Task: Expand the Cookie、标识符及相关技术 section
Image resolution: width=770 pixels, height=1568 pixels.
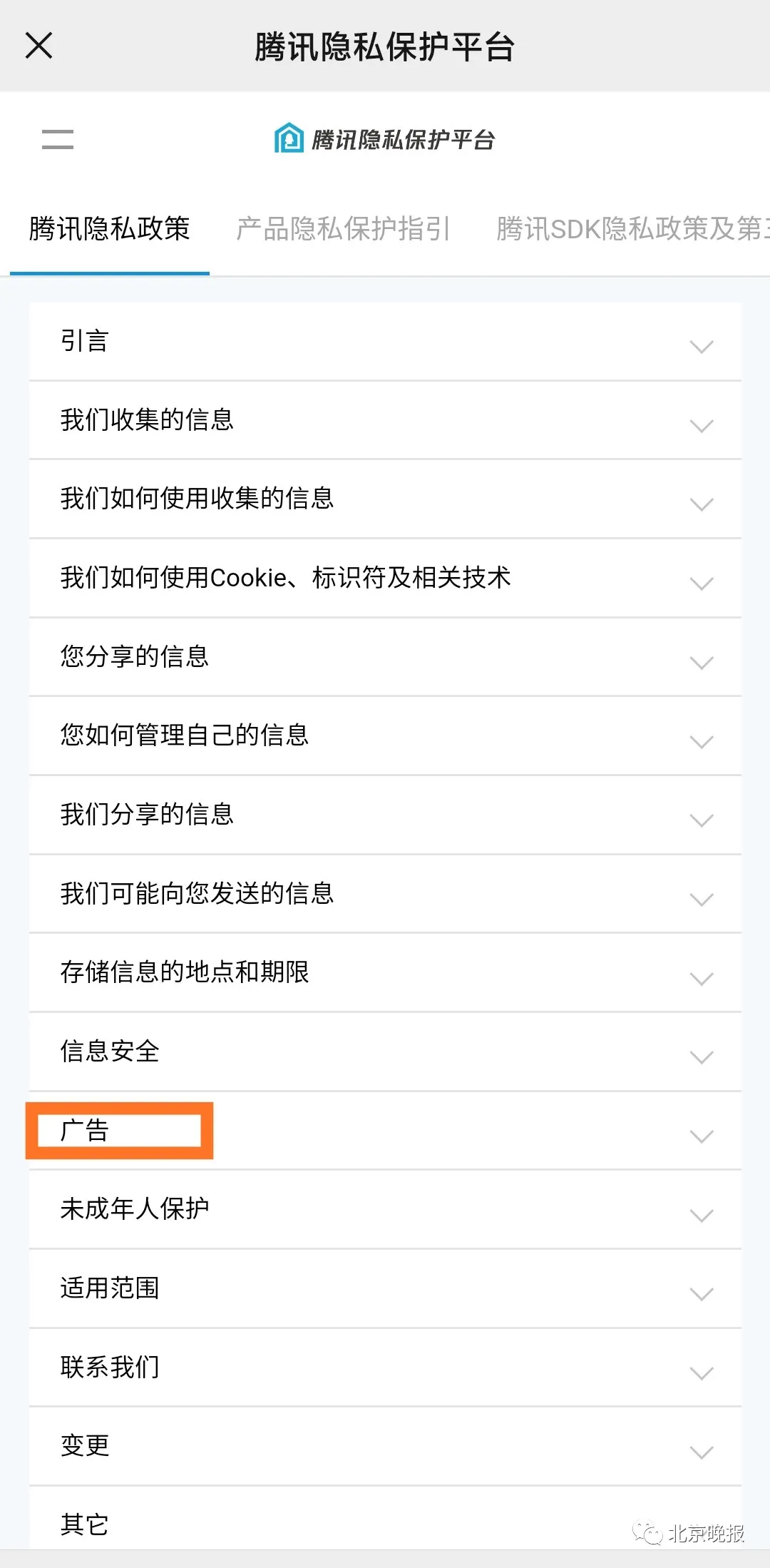Action: coord(385,578)
